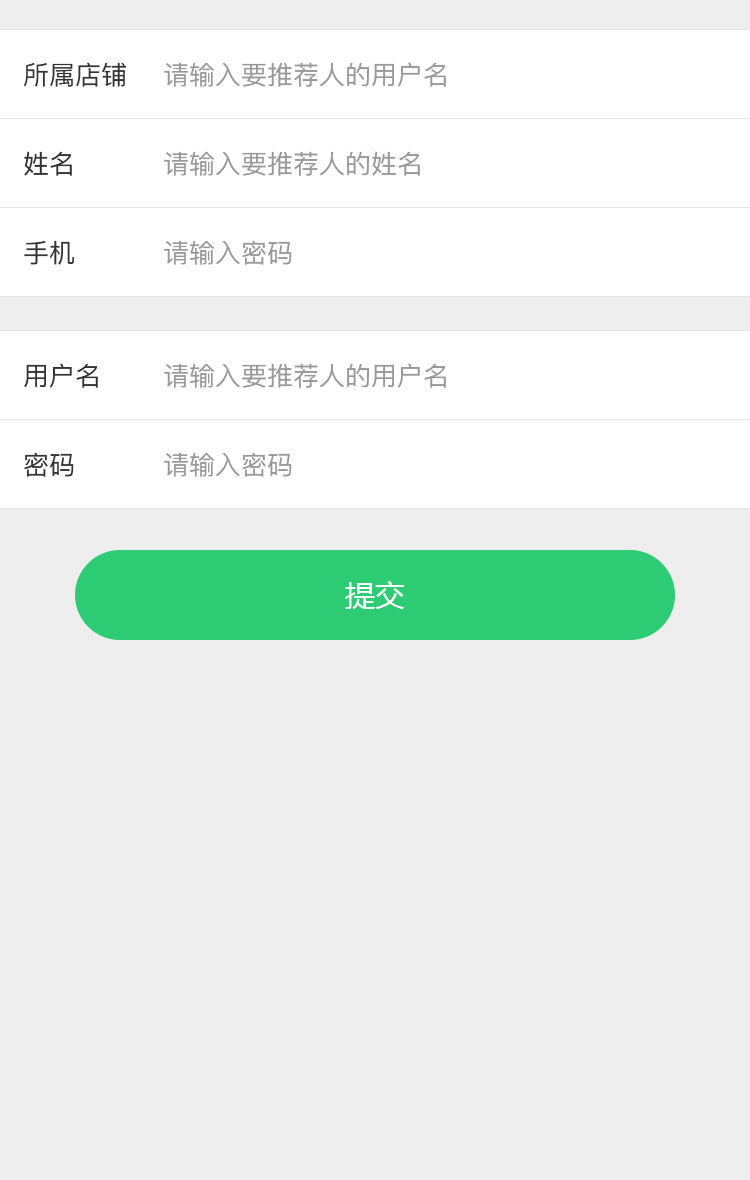Select the 手机 input field
This screenshot has height=1180, width=750.
coord(440,253)
